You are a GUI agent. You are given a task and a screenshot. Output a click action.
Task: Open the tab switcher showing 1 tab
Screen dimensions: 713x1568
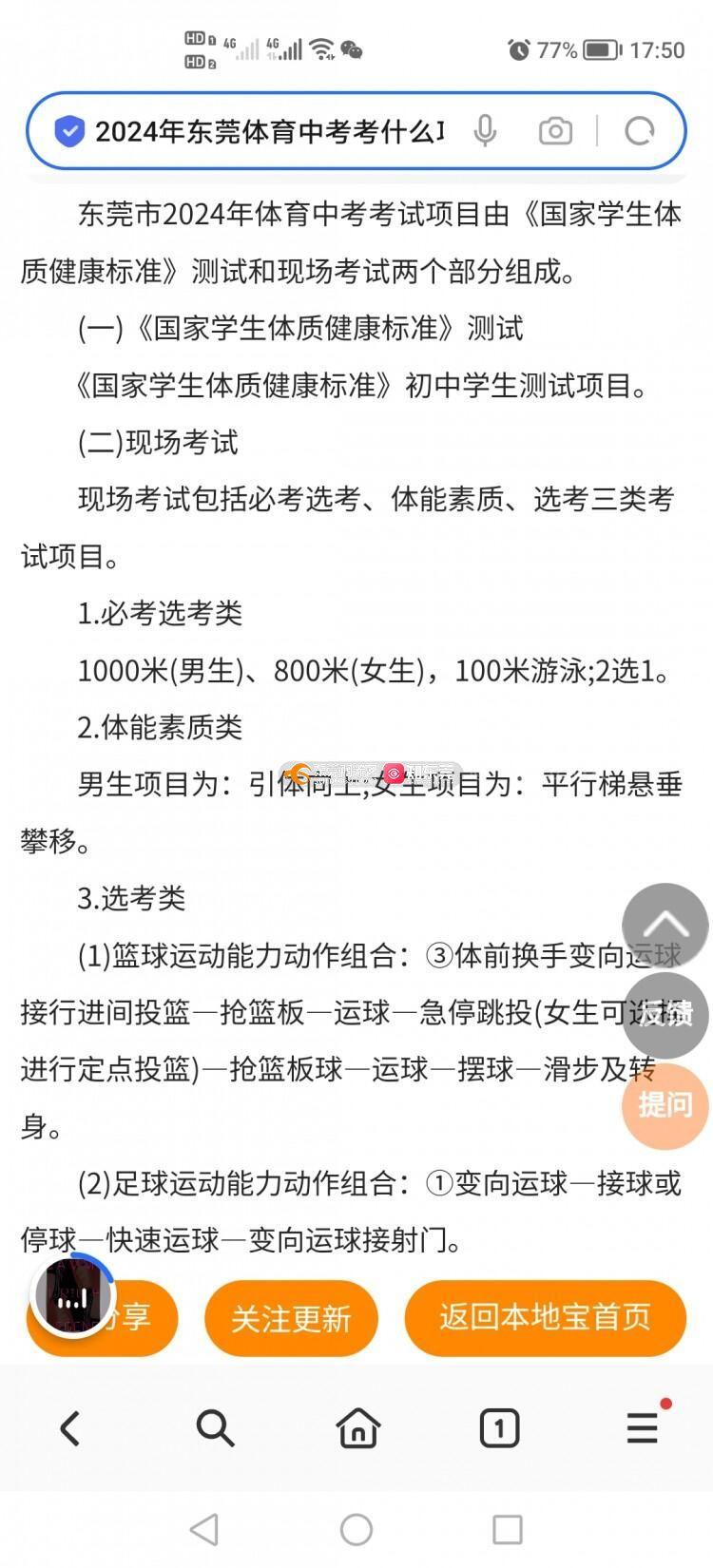[x=499, y=1427]
